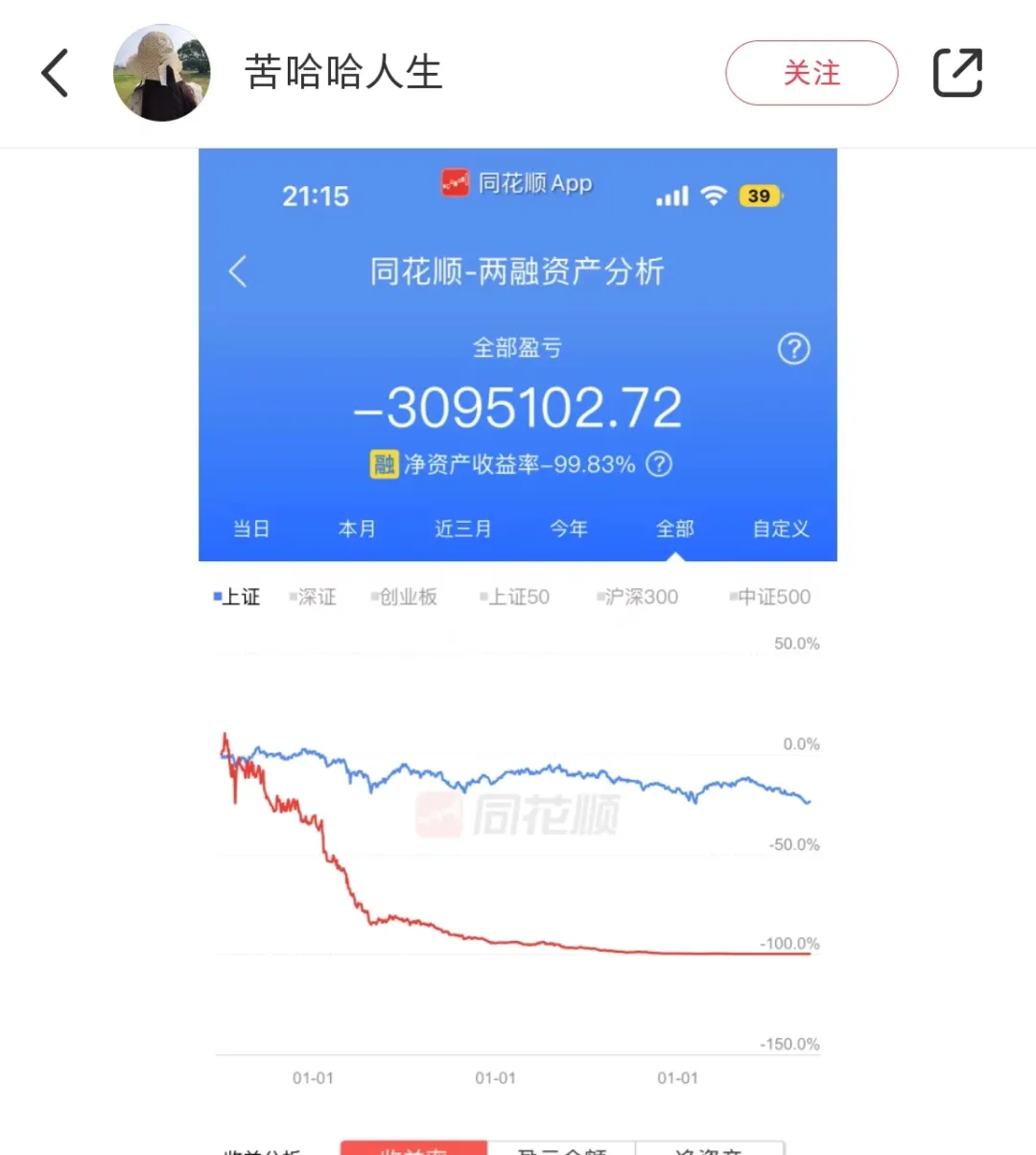Click the back arrow at top left
Viewport: 1036px width, 1155px height.
point(55,72)
